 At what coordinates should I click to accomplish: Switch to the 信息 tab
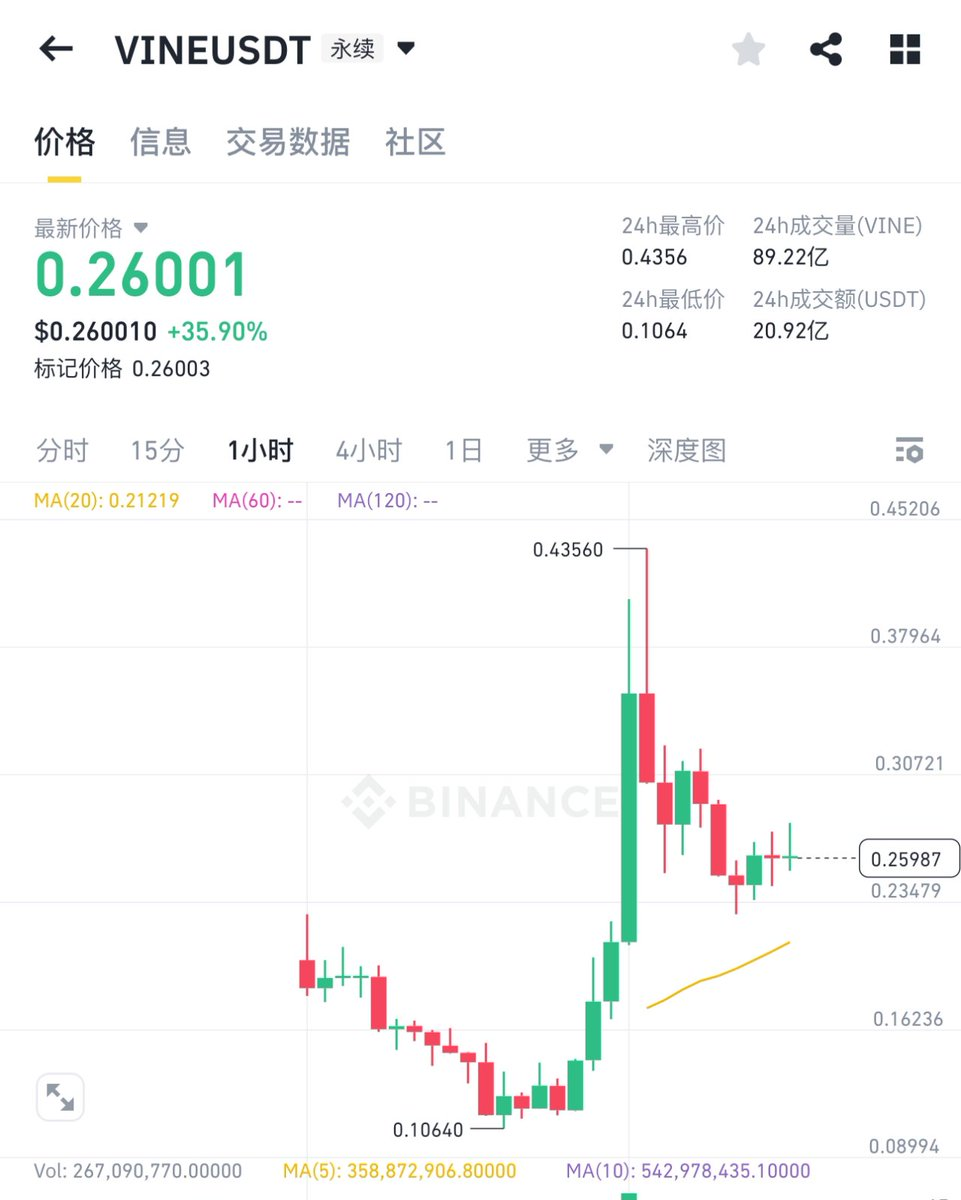point(160,142)
